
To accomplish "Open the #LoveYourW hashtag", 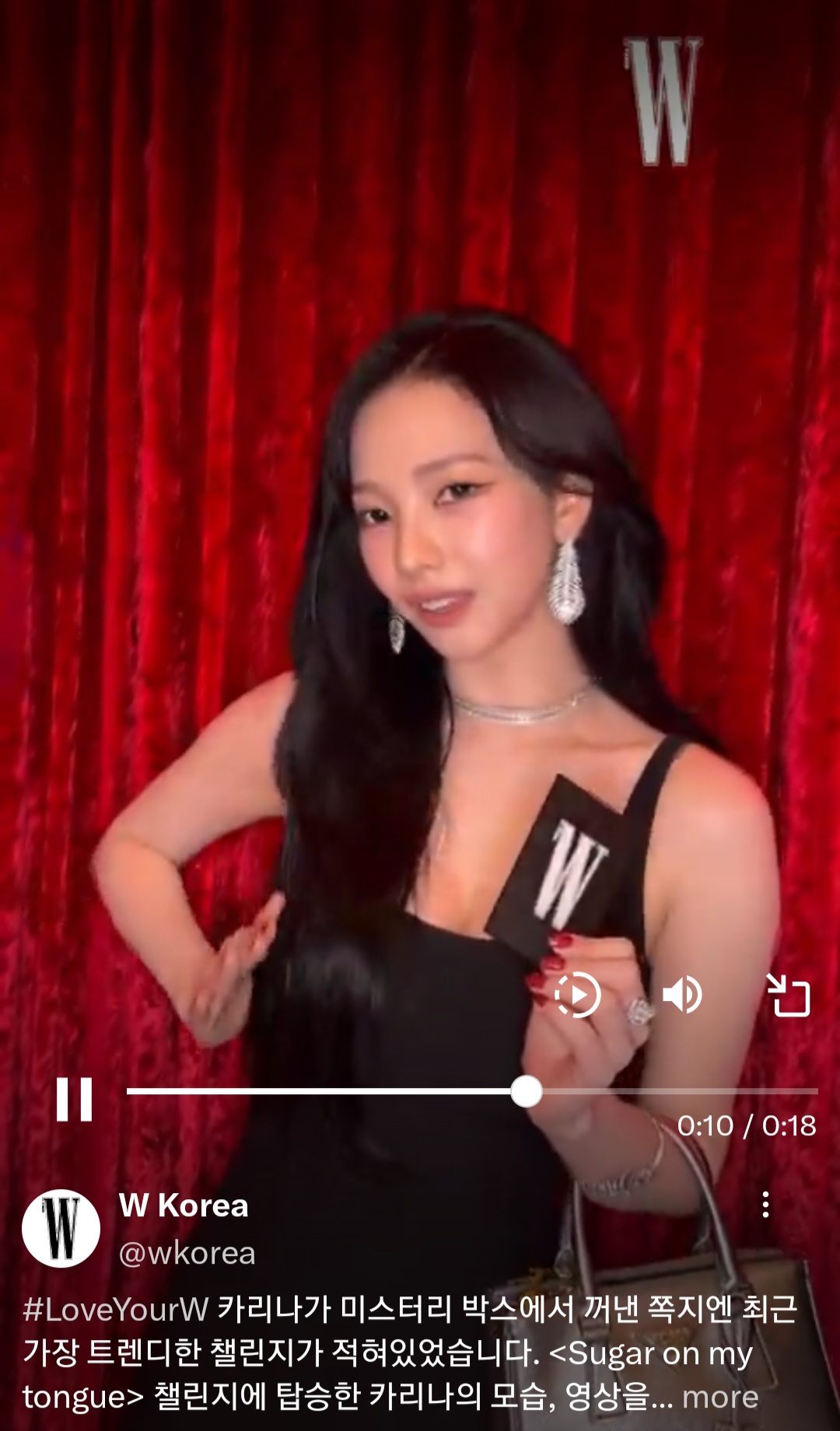I will coord(115,1310).
